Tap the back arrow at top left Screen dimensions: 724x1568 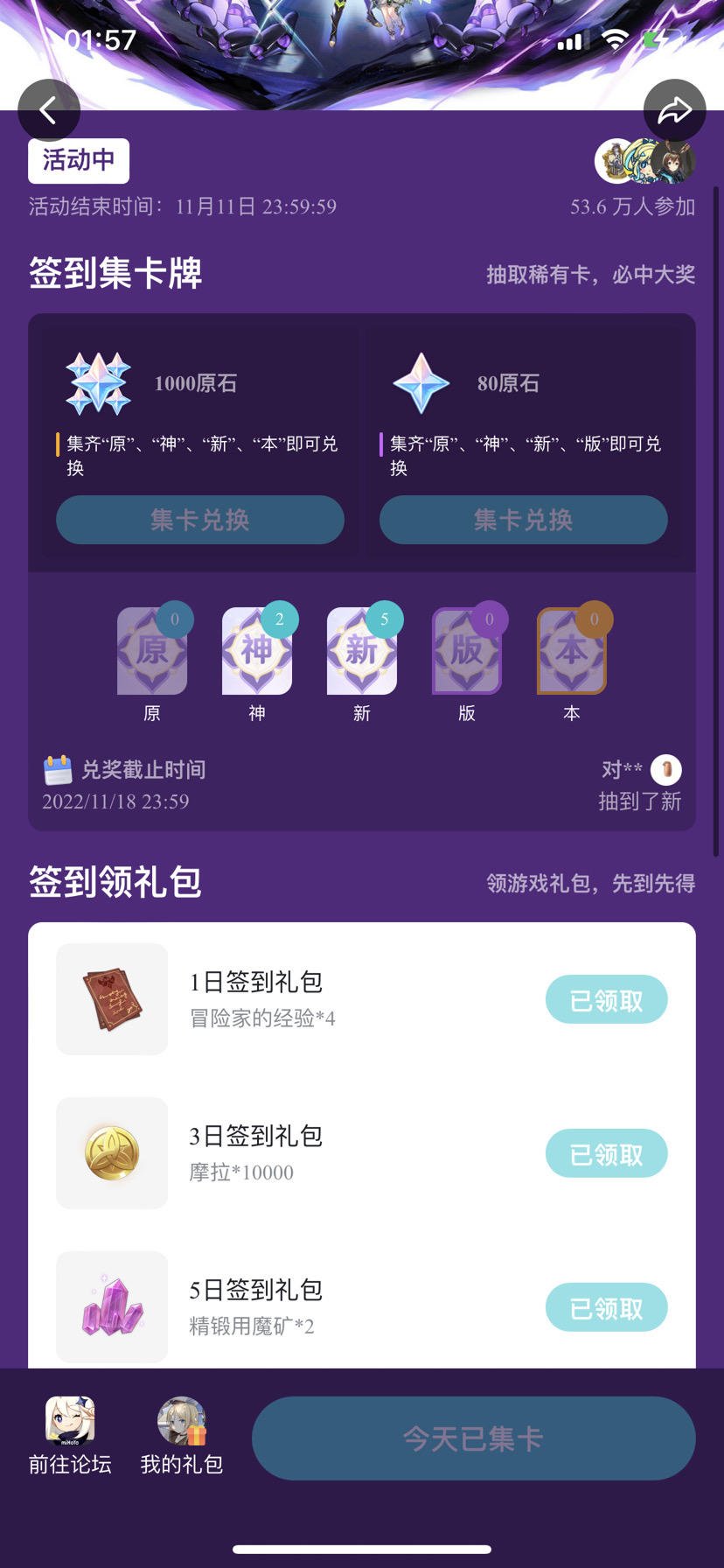pos(48,110)
